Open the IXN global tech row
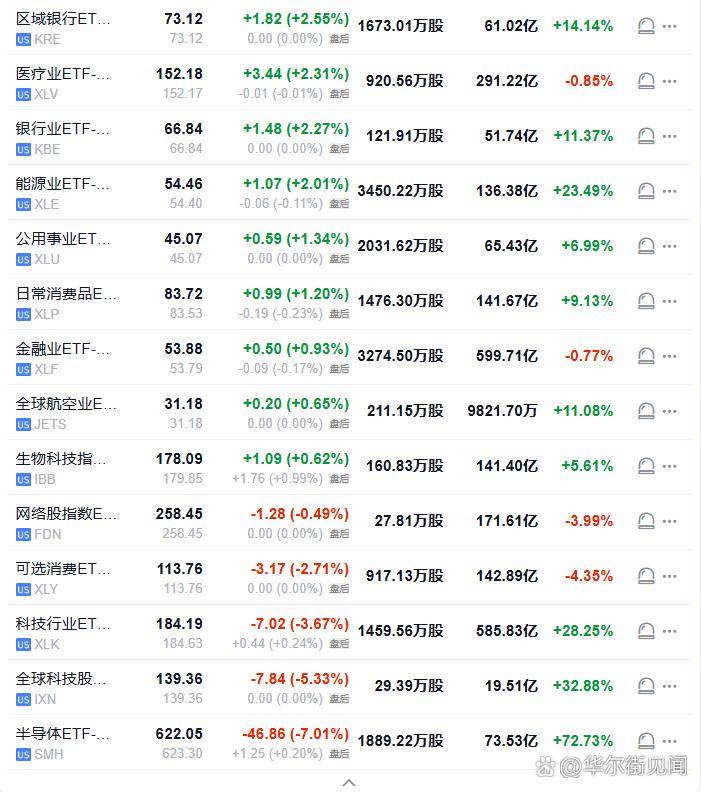This screenshot has width=701, height=792. pyautogui.click(x=349, y=688)
